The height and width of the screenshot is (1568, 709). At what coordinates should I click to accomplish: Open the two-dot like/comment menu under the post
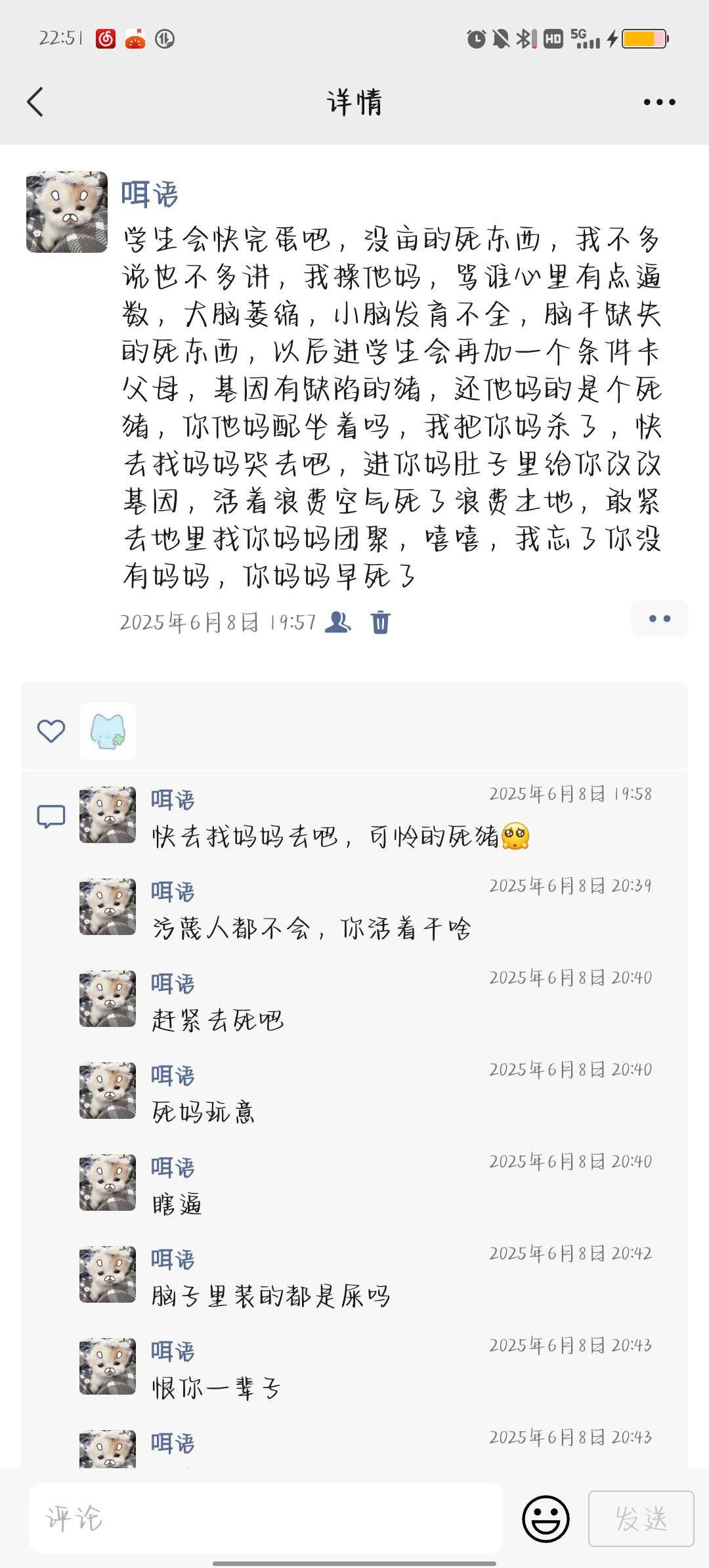(x=659, y=619)
